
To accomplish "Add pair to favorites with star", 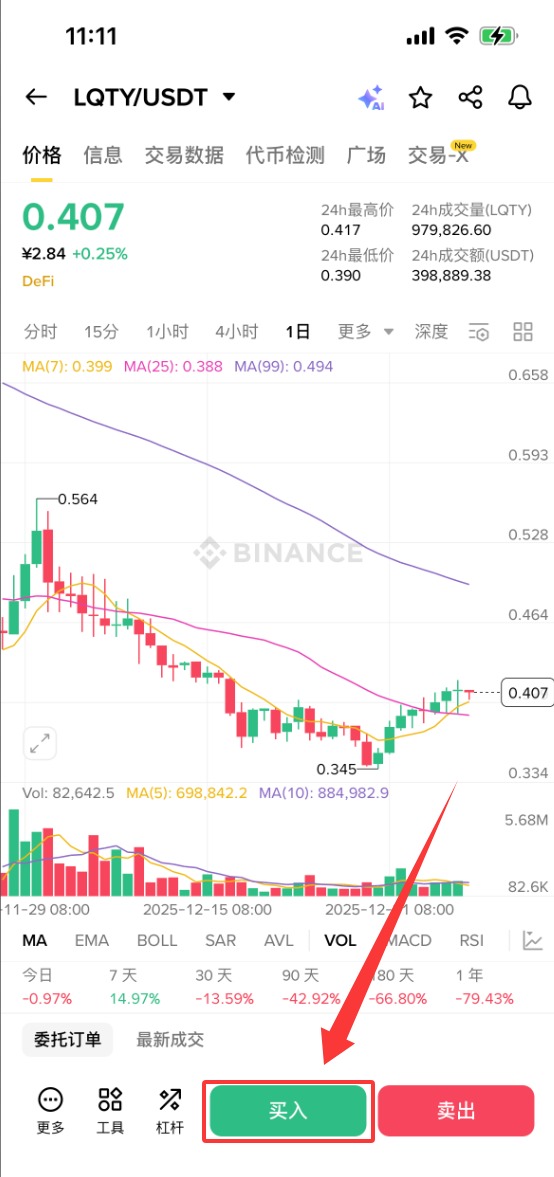I will 420,98.
